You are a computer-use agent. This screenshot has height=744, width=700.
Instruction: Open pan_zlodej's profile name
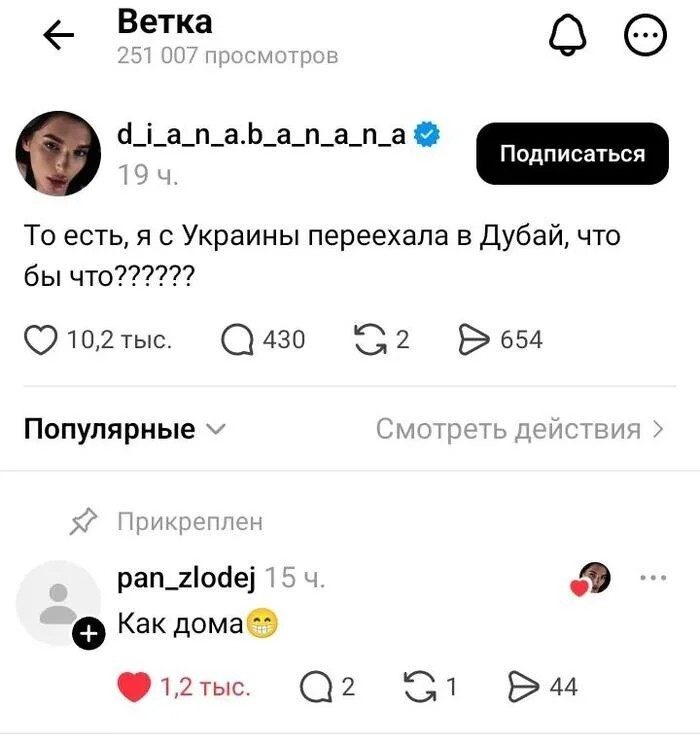click(187, 578)
